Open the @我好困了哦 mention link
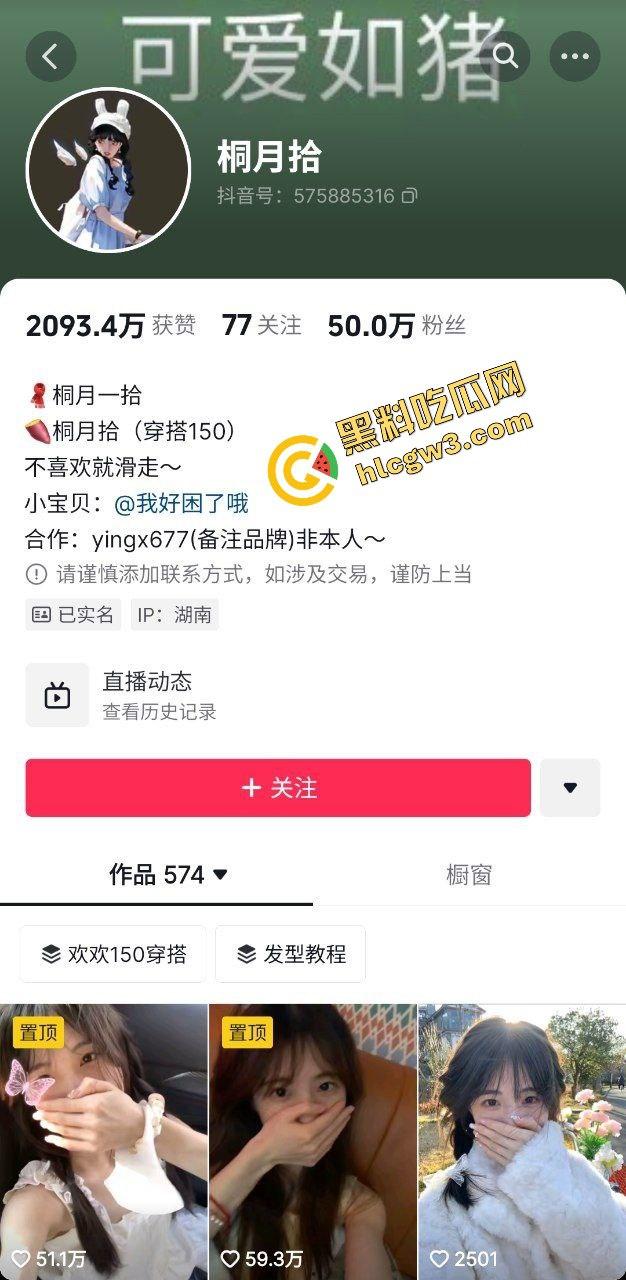Image resolution: width=626 pixels, height=1280 pixels. pyautogui.click(x=181, y=503)
